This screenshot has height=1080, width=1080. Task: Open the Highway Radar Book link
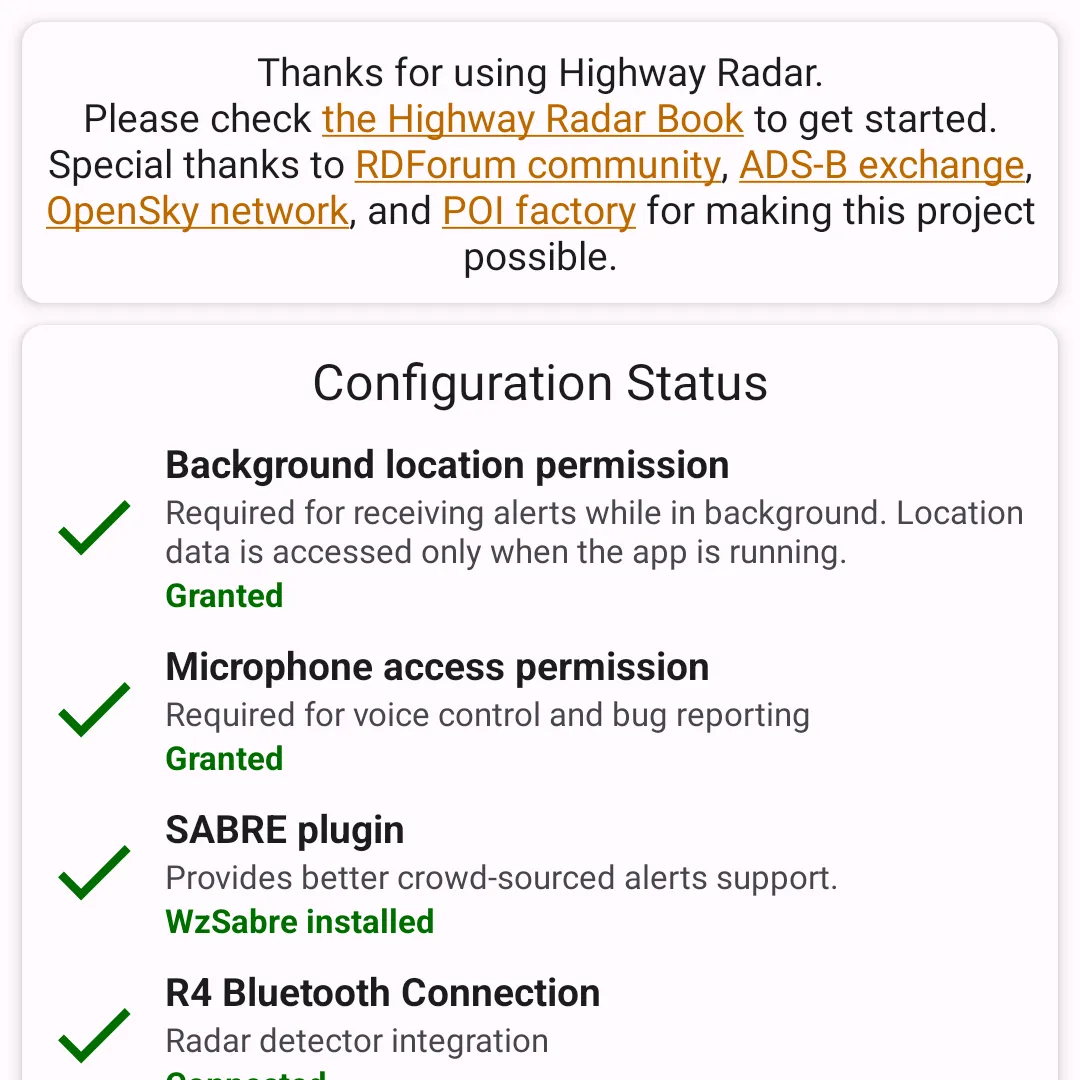[x=532, y=120]
